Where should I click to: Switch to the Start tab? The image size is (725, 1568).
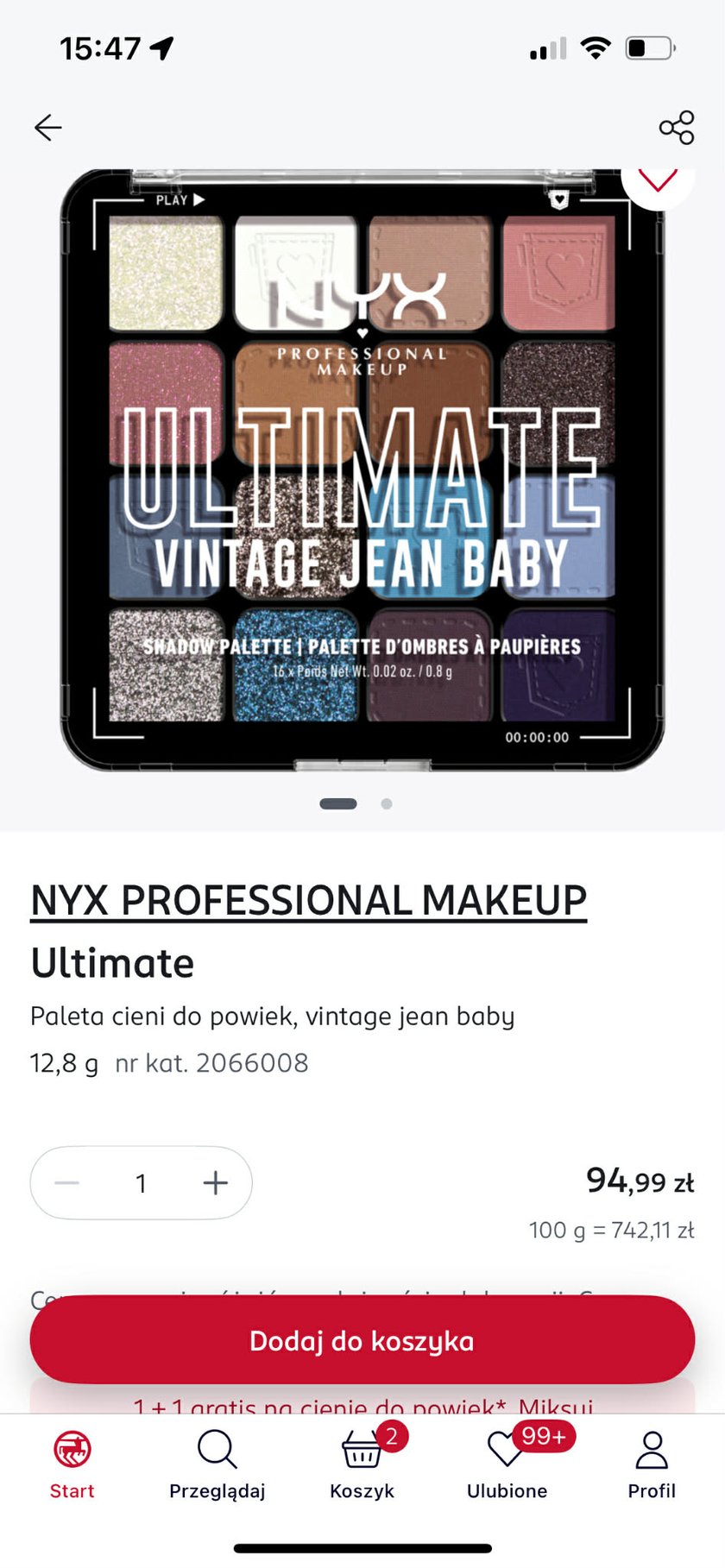tap(72, 1465)
